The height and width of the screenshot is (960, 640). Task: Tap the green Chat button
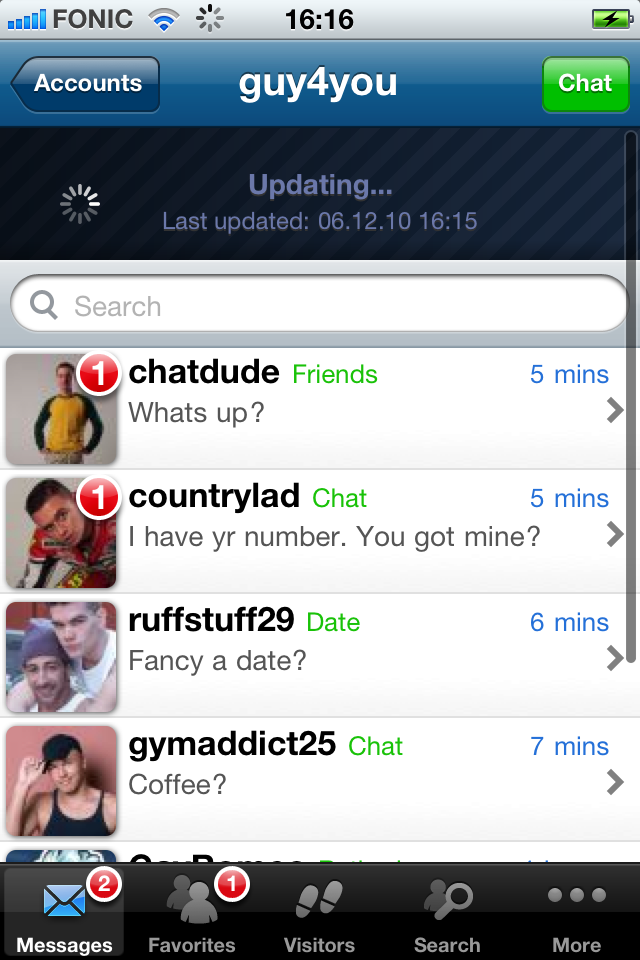[x=584, y=84]
